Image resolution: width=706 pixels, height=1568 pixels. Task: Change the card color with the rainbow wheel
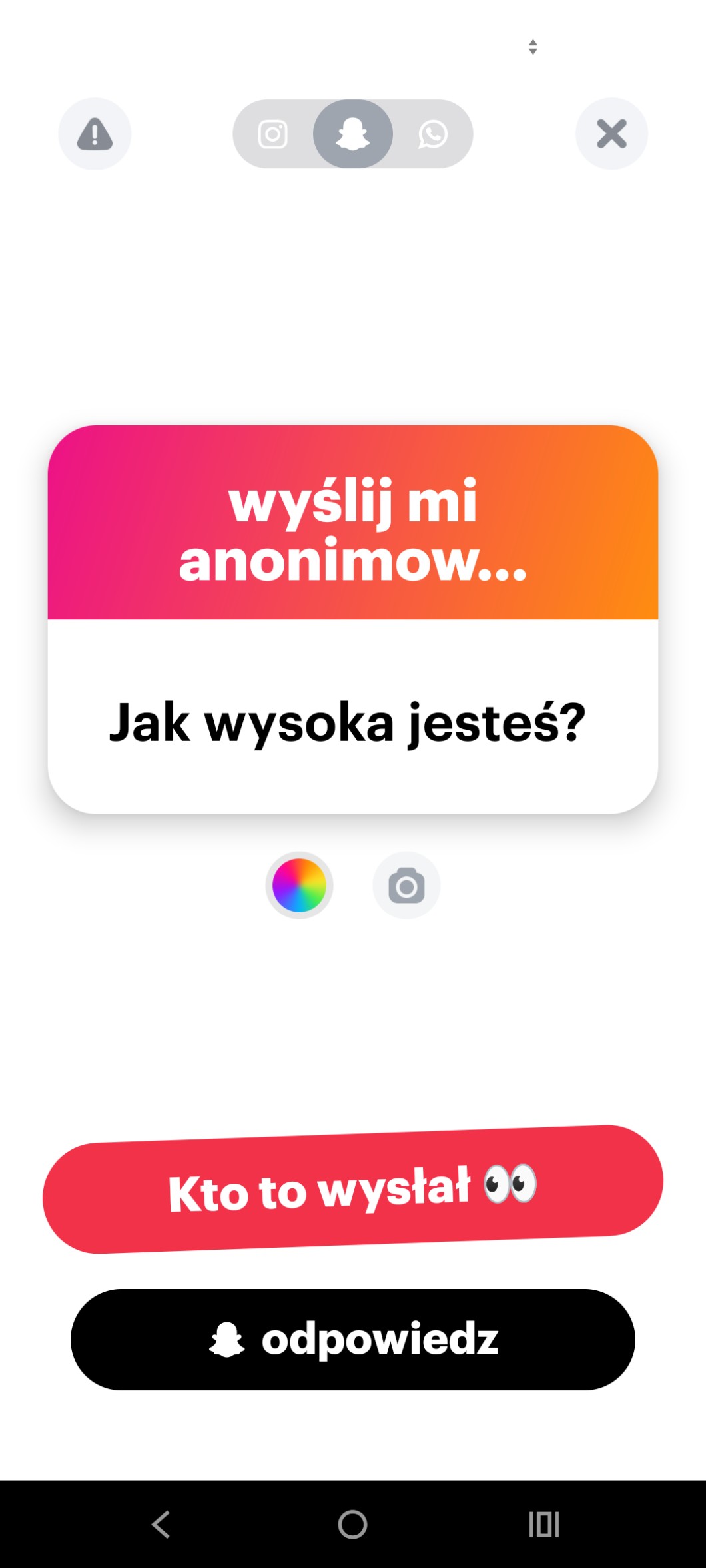tap(299, 885)
